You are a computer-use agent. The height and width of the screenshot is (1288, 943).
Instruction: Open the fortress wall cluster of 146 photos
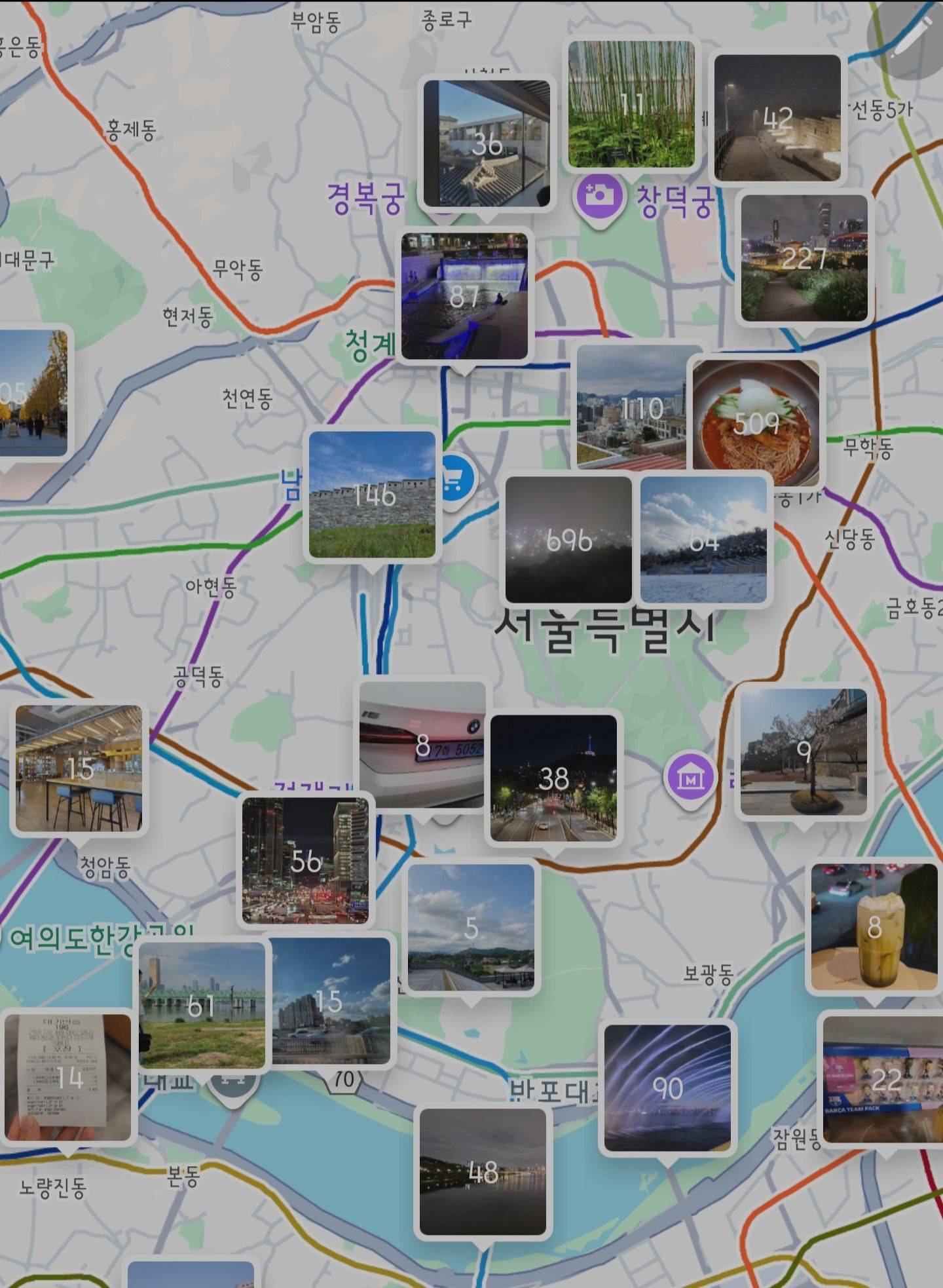click(373, 495)
